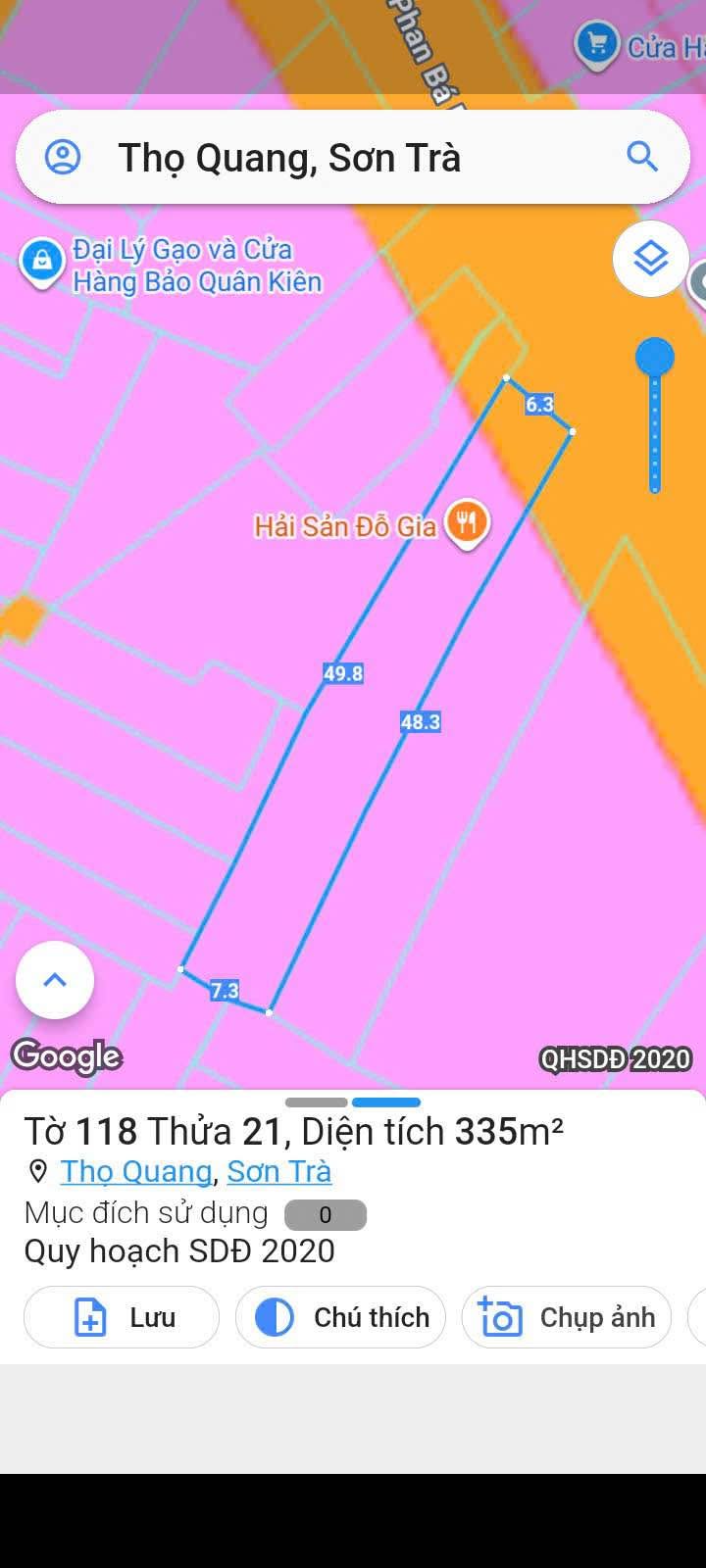Screen dimensions: 706x1568
Task: Expand panel with the up chevron button
Action: click(55, 980)
